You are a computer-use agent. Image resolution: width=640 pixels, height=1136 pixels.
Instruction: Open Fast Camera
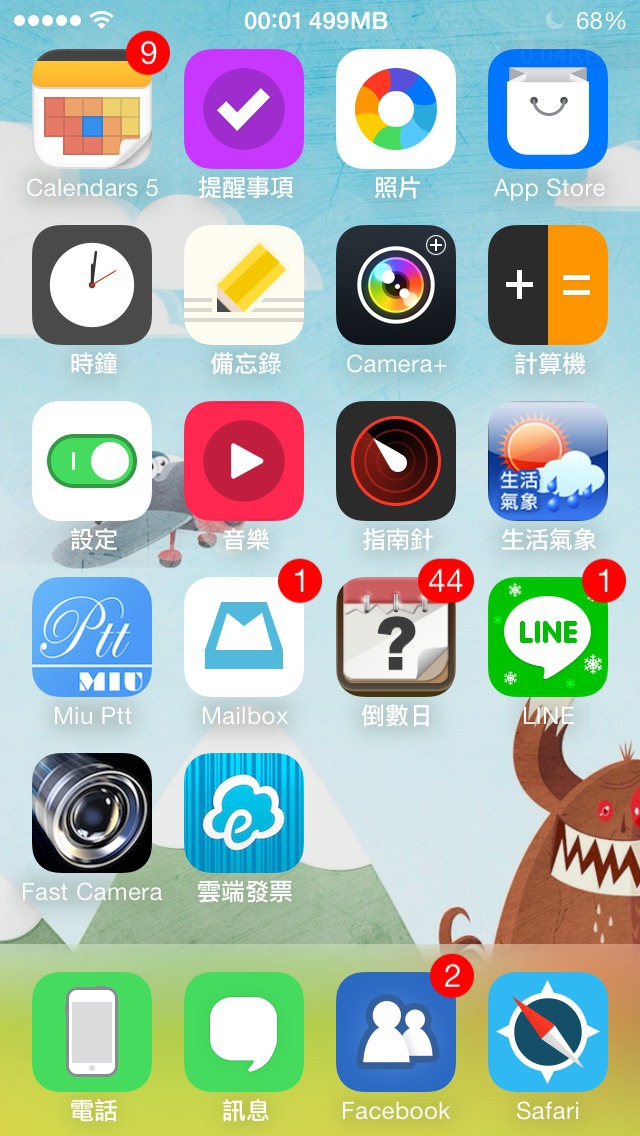tap(92, 813)
